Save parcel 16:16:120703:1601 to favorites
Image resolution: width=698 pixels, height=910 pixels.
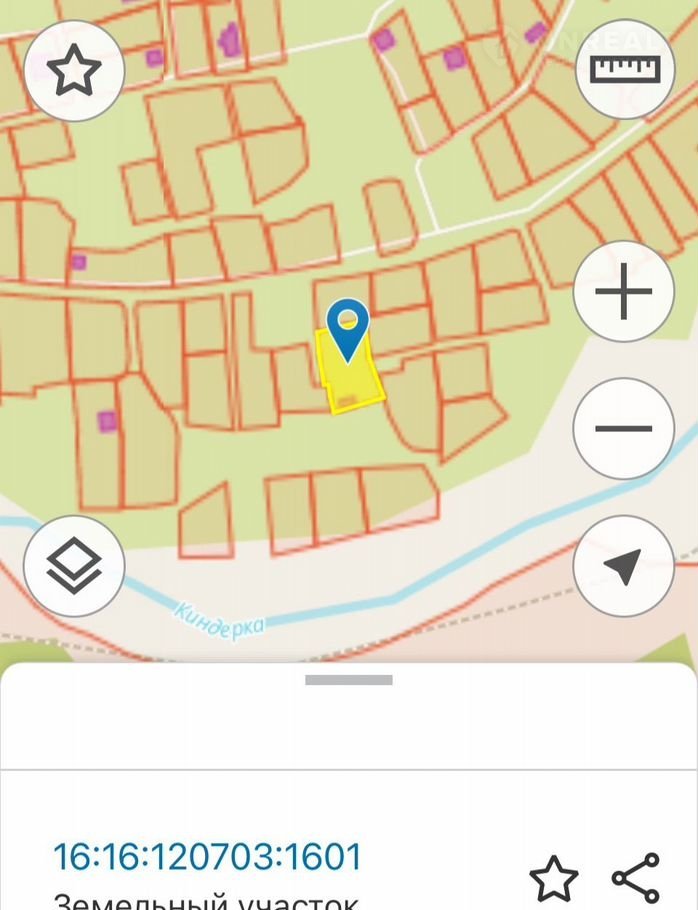553,879
